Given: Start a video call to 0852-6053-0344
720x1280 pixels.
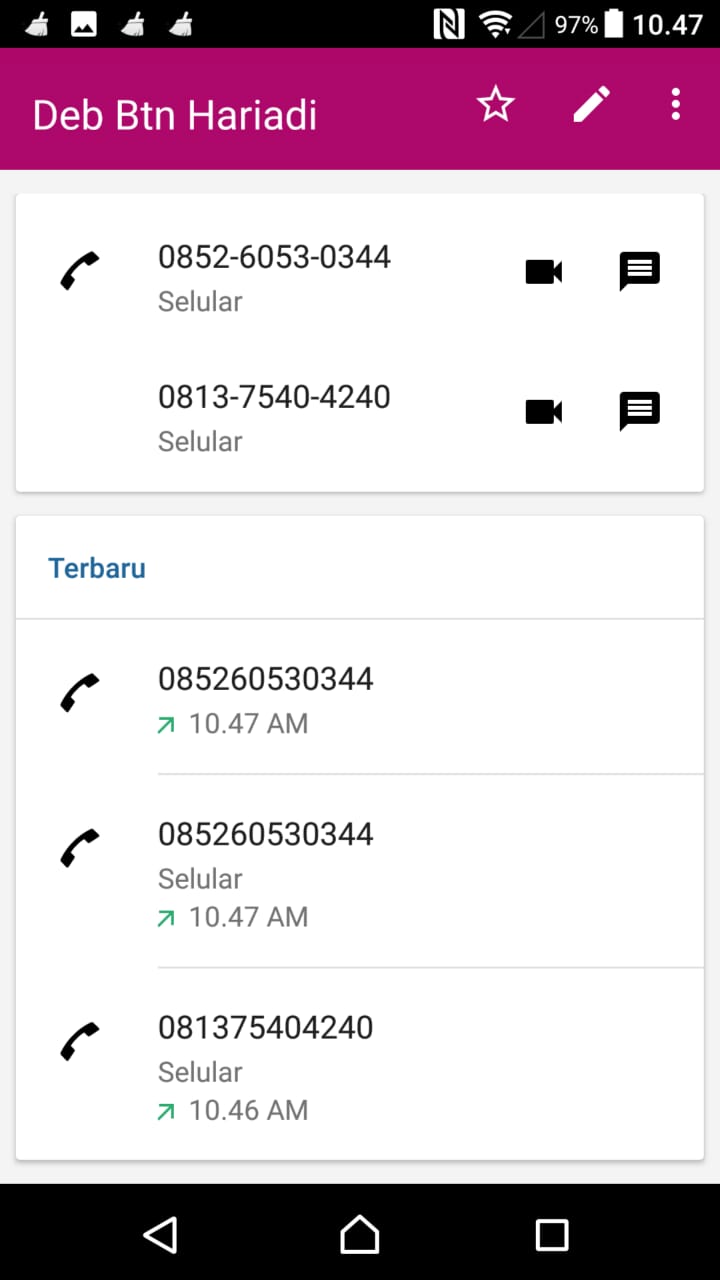Looking at the screenshot, I should (543, 271).
